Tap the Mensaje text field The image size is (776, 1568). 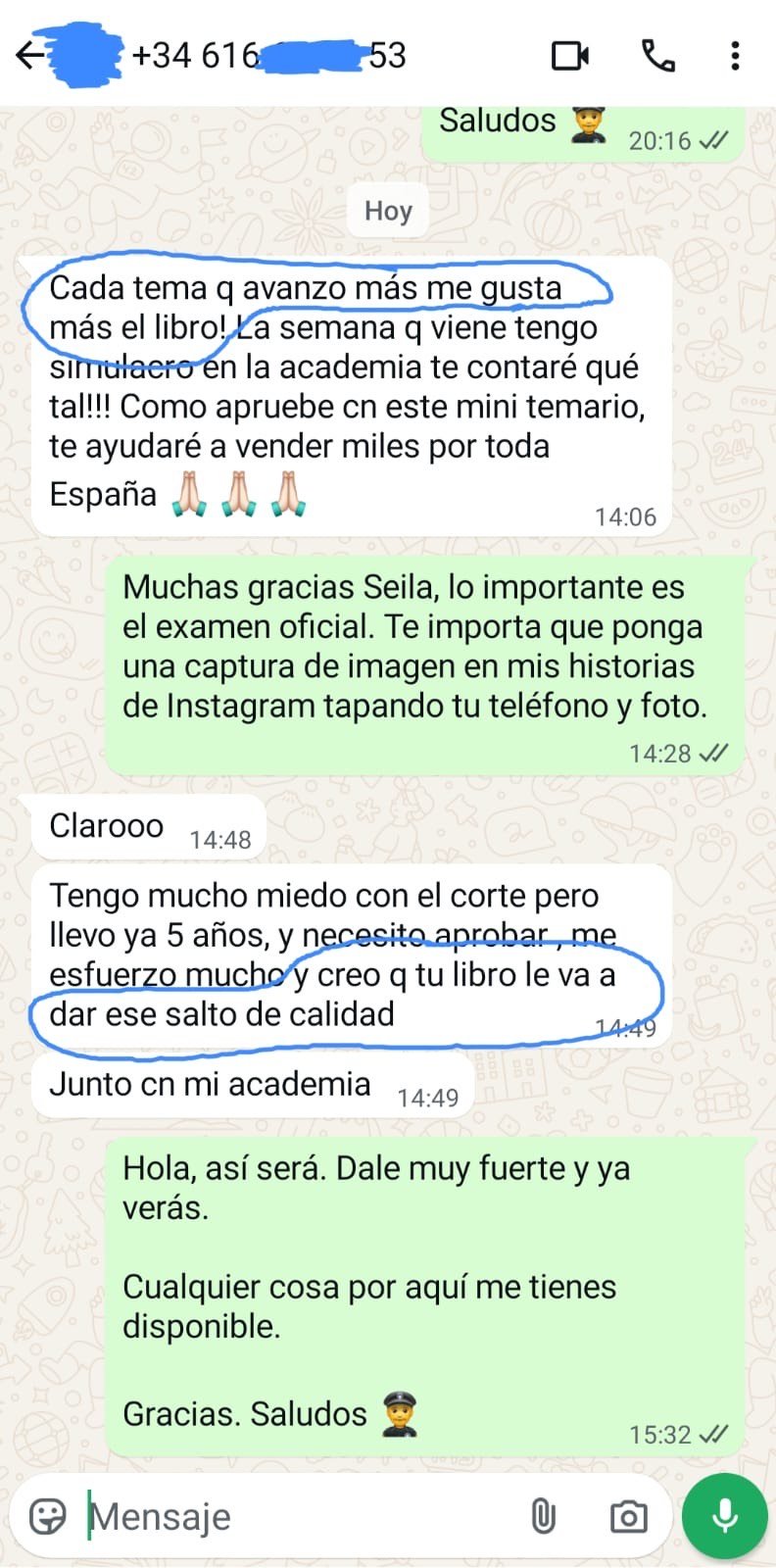(x=294, y=1516)
